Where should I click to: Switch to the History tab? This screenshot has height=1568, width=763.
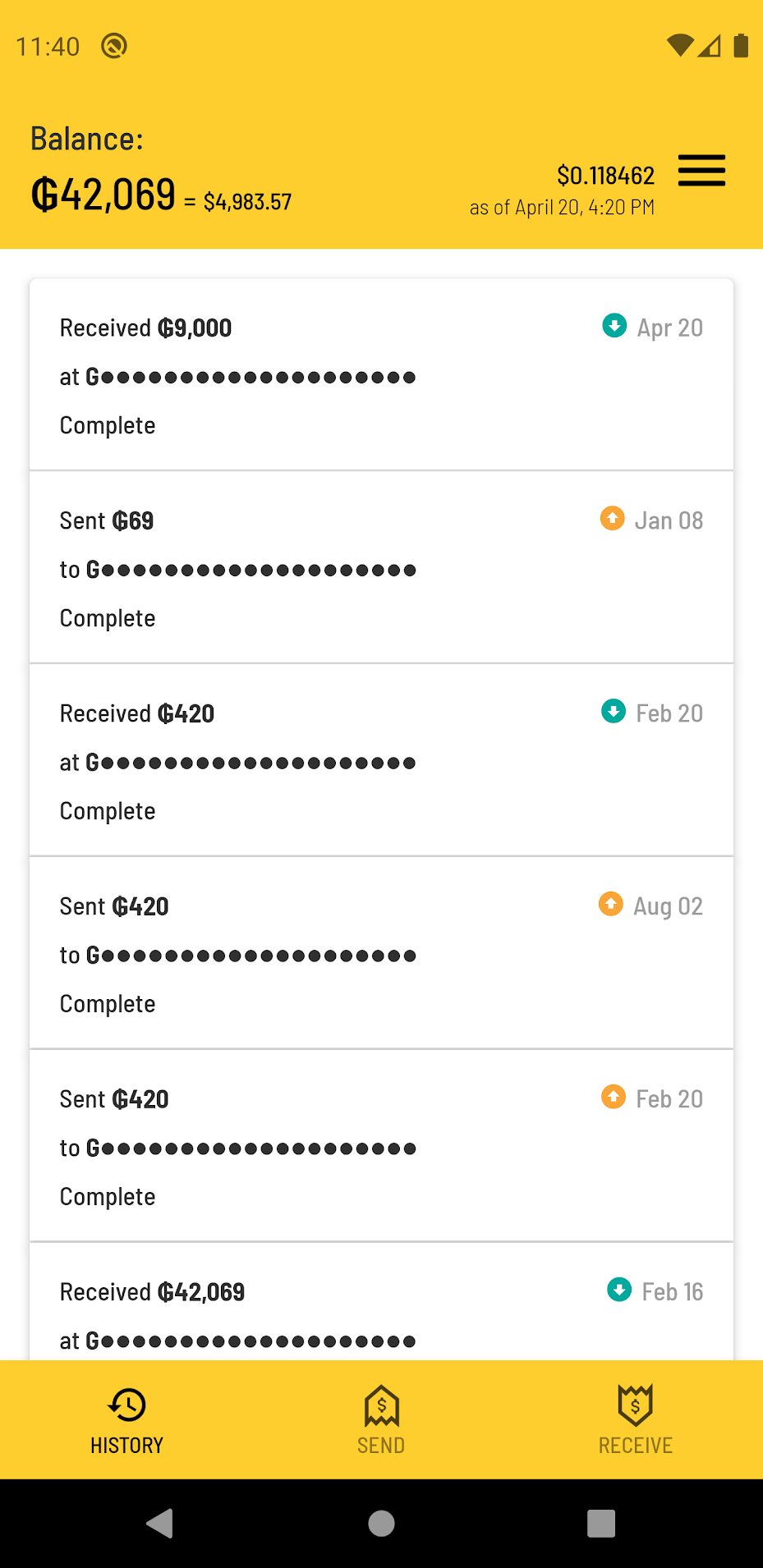point(126,1420)
